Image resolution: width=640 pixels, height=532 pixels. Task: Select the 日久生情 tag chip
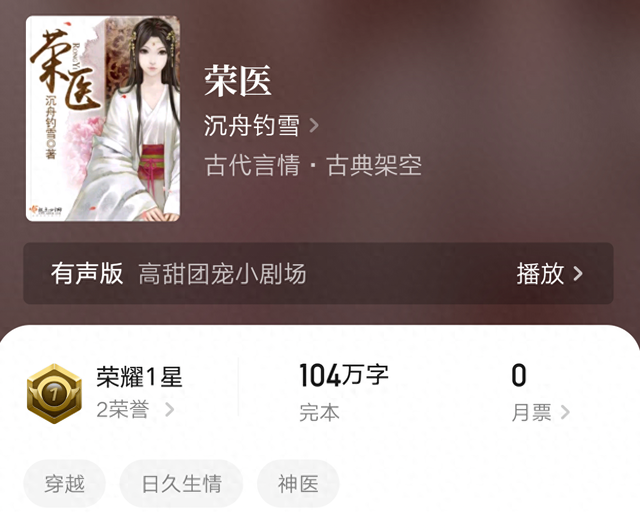(x=180, y=485)
